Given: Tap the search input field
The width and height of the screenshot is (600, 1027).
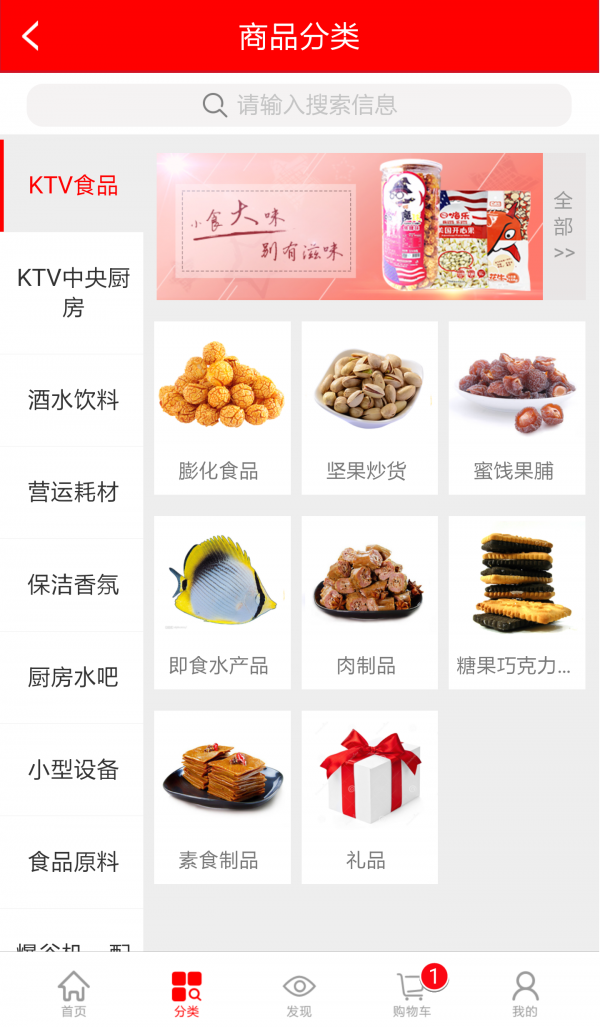Looking at the screenshot, I should click(299, 105).
